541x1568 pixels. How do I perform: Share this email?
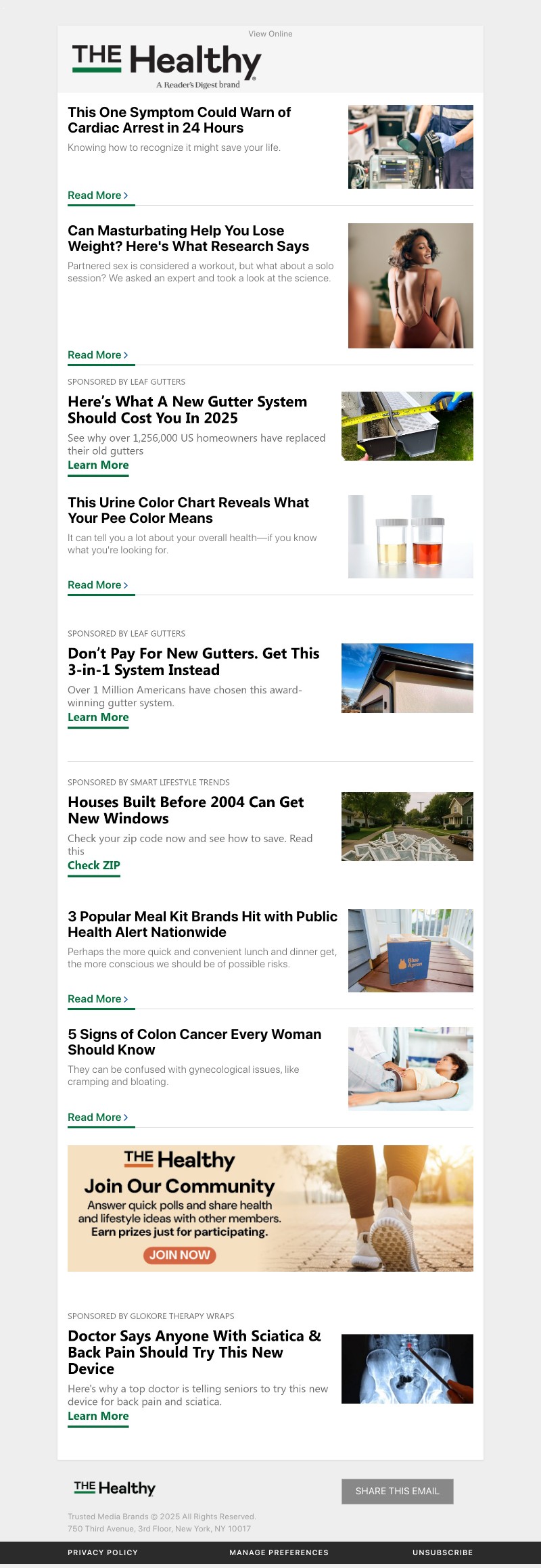[x=397, y=1492]
